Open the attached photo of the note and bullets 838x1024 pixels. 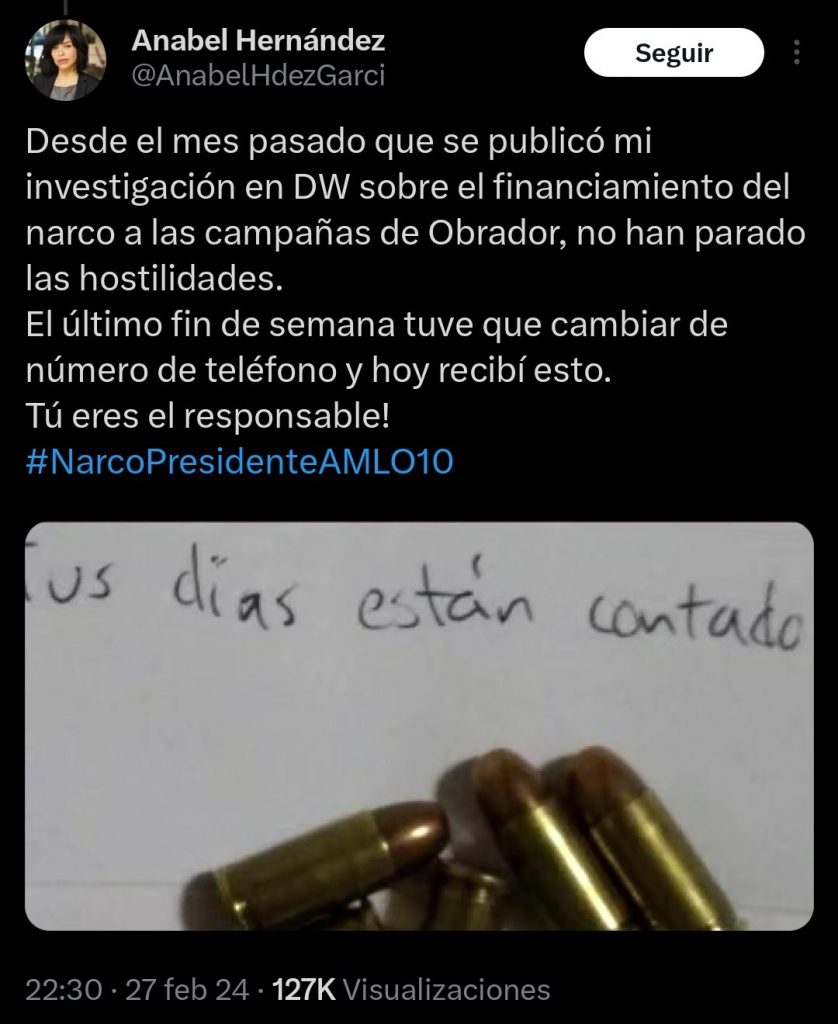pos(419,726)
